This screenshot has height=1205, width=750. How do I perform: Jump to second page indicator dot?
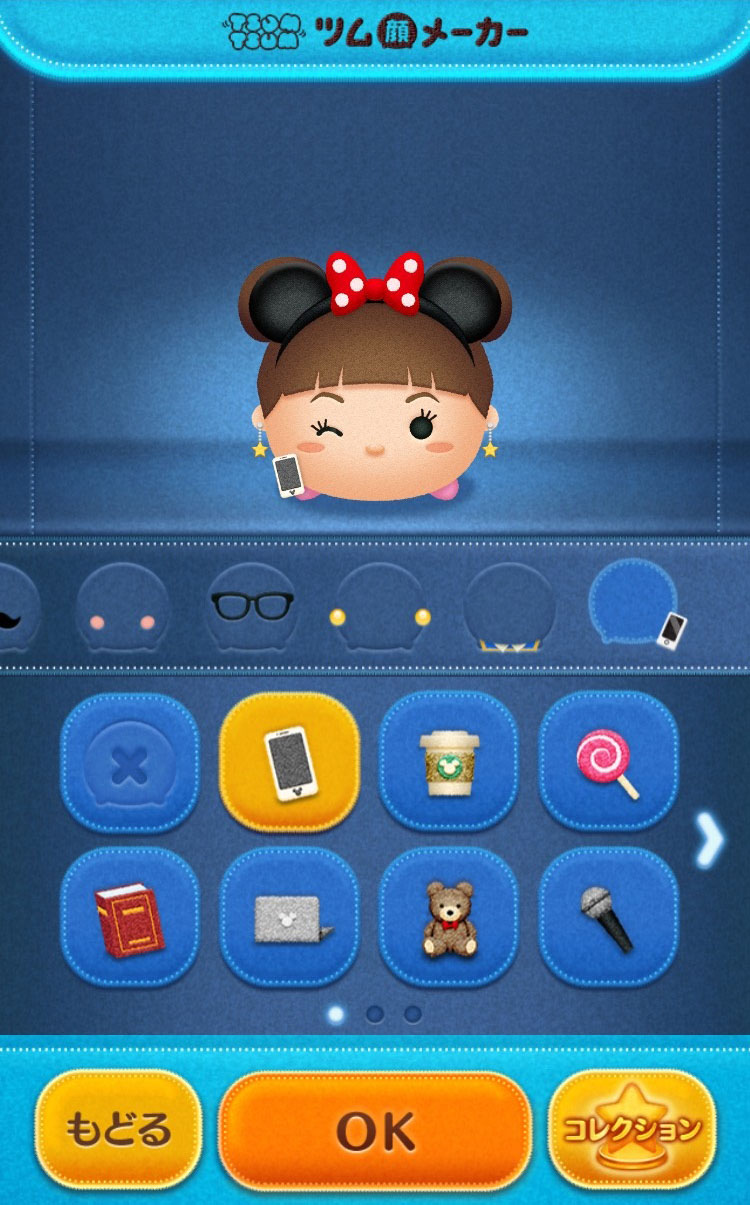point(375,1014)
